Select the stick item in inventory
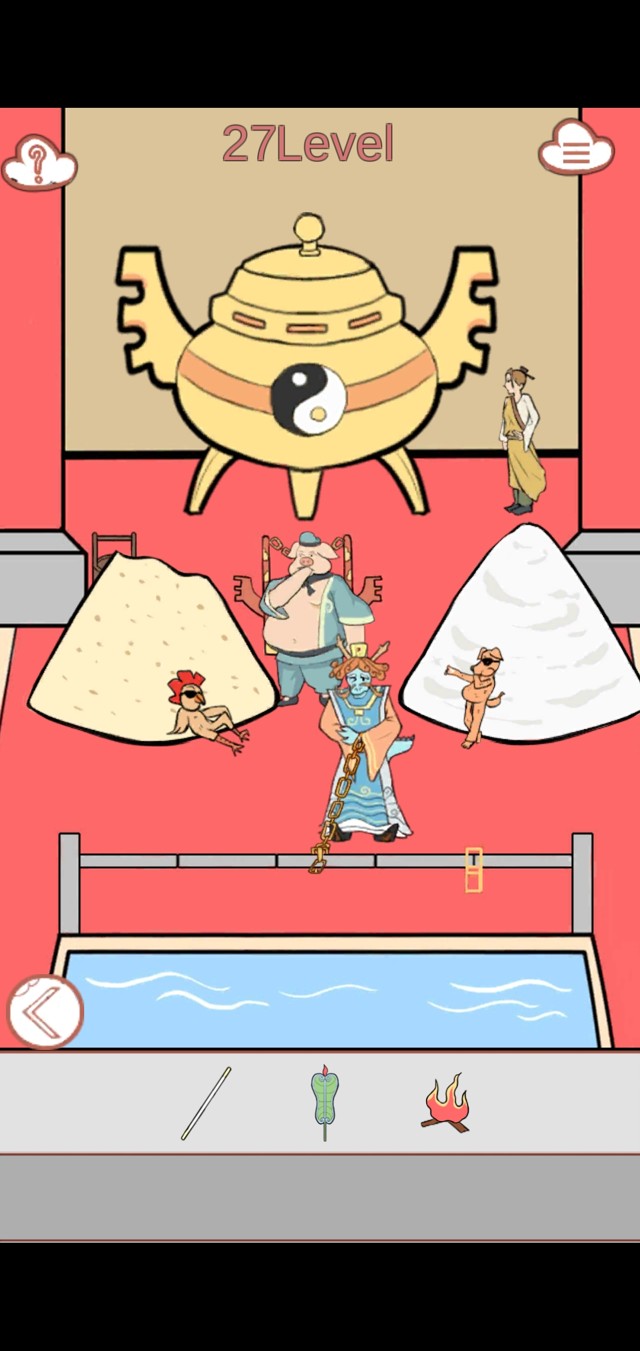Image resolution: width=640 pixels, height=1351 pixels. pos(206,1103)
